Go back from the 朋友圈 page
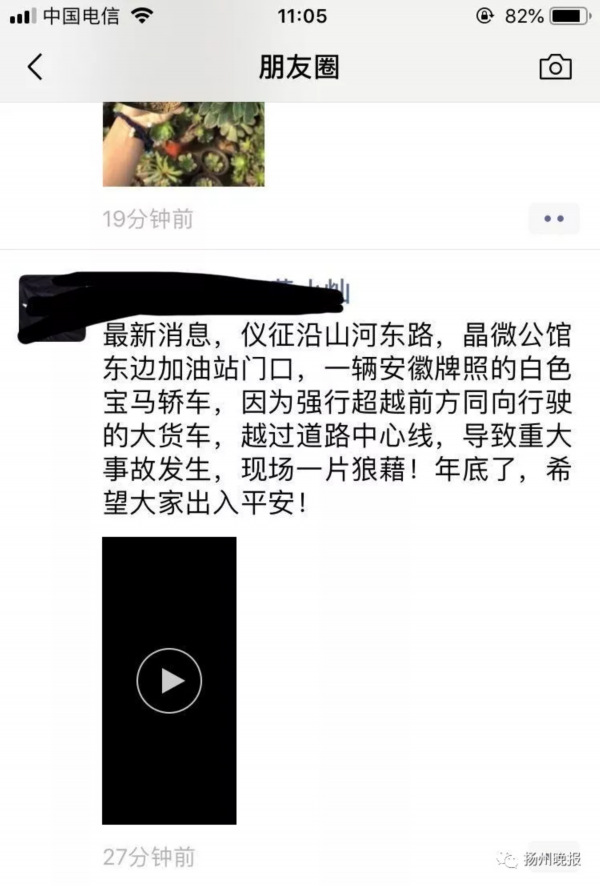This screenshot has height=886, width=600. pos(35,67)
